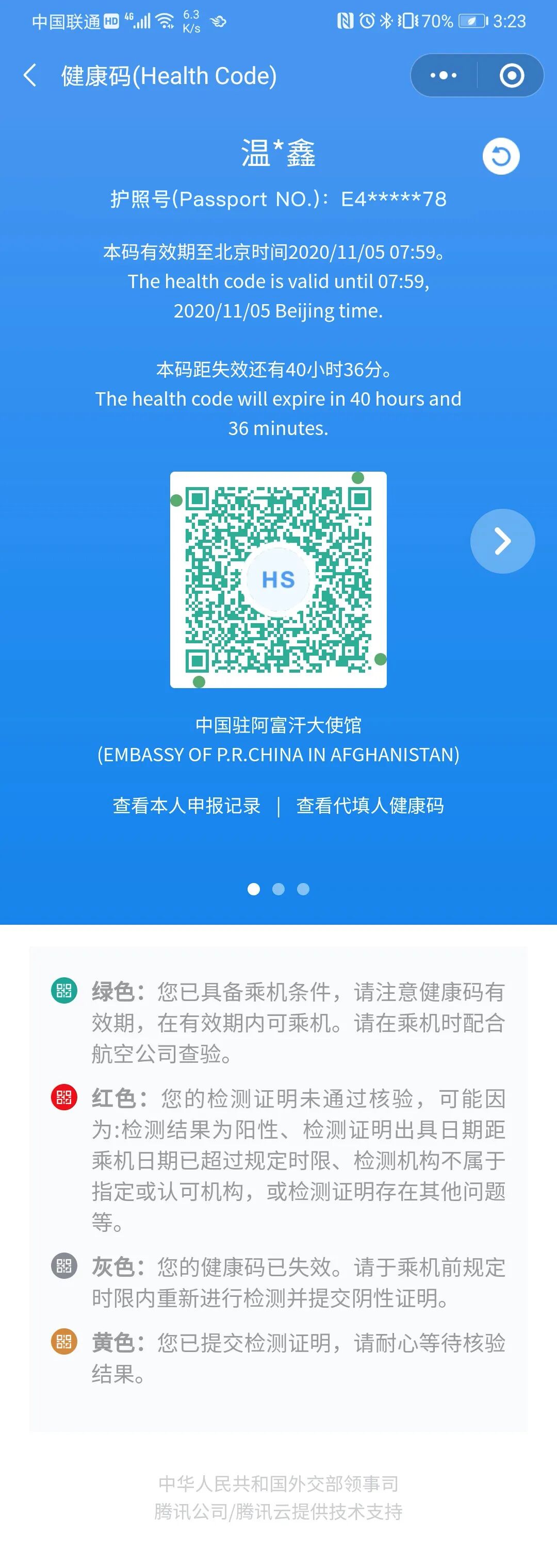Select the second page indicator dot
The width and height of the screenshot is (557, 1568).
pos(278,889)
